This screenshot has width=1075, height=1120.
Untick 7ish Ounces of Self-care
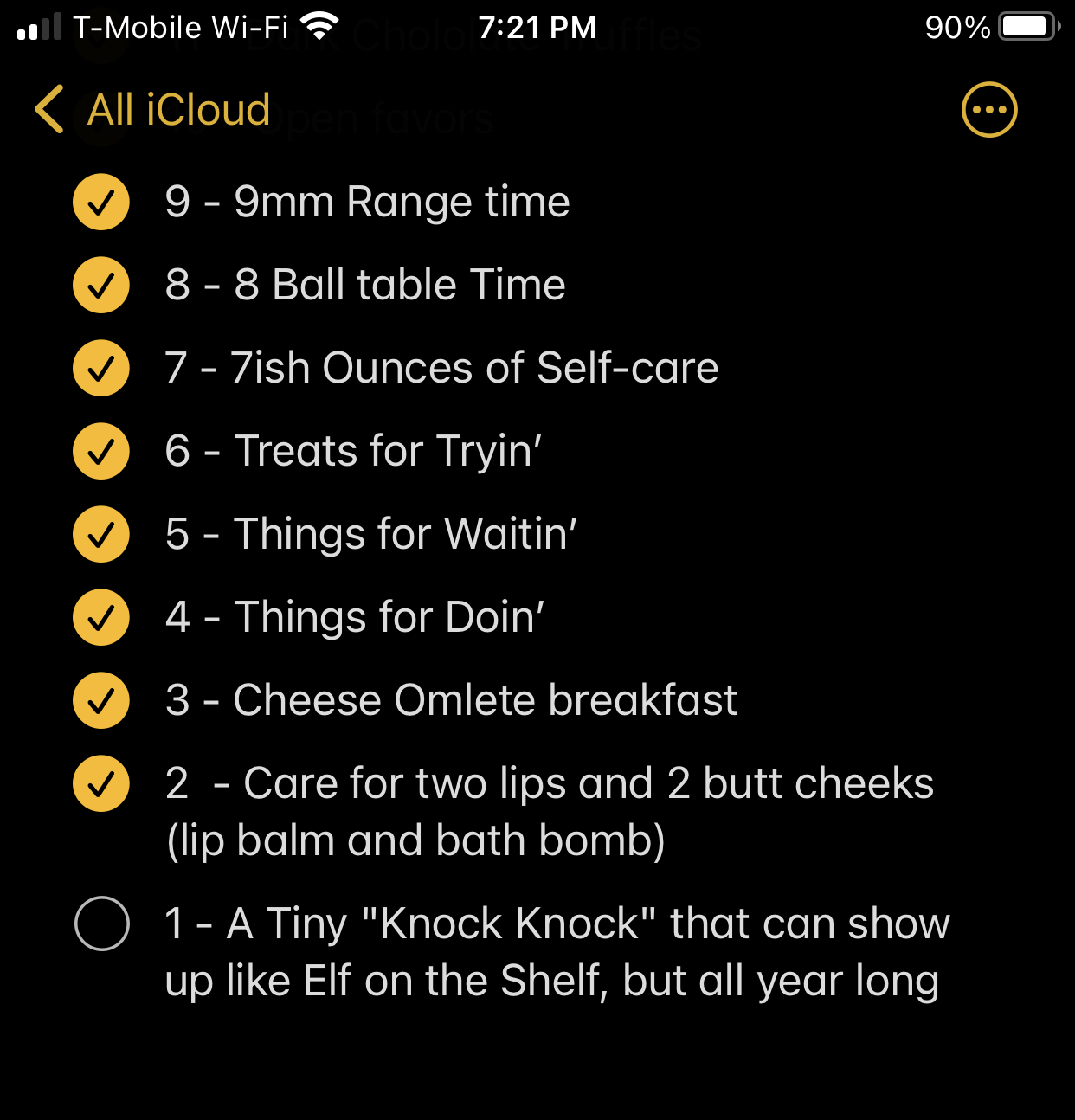click(101, 369)
